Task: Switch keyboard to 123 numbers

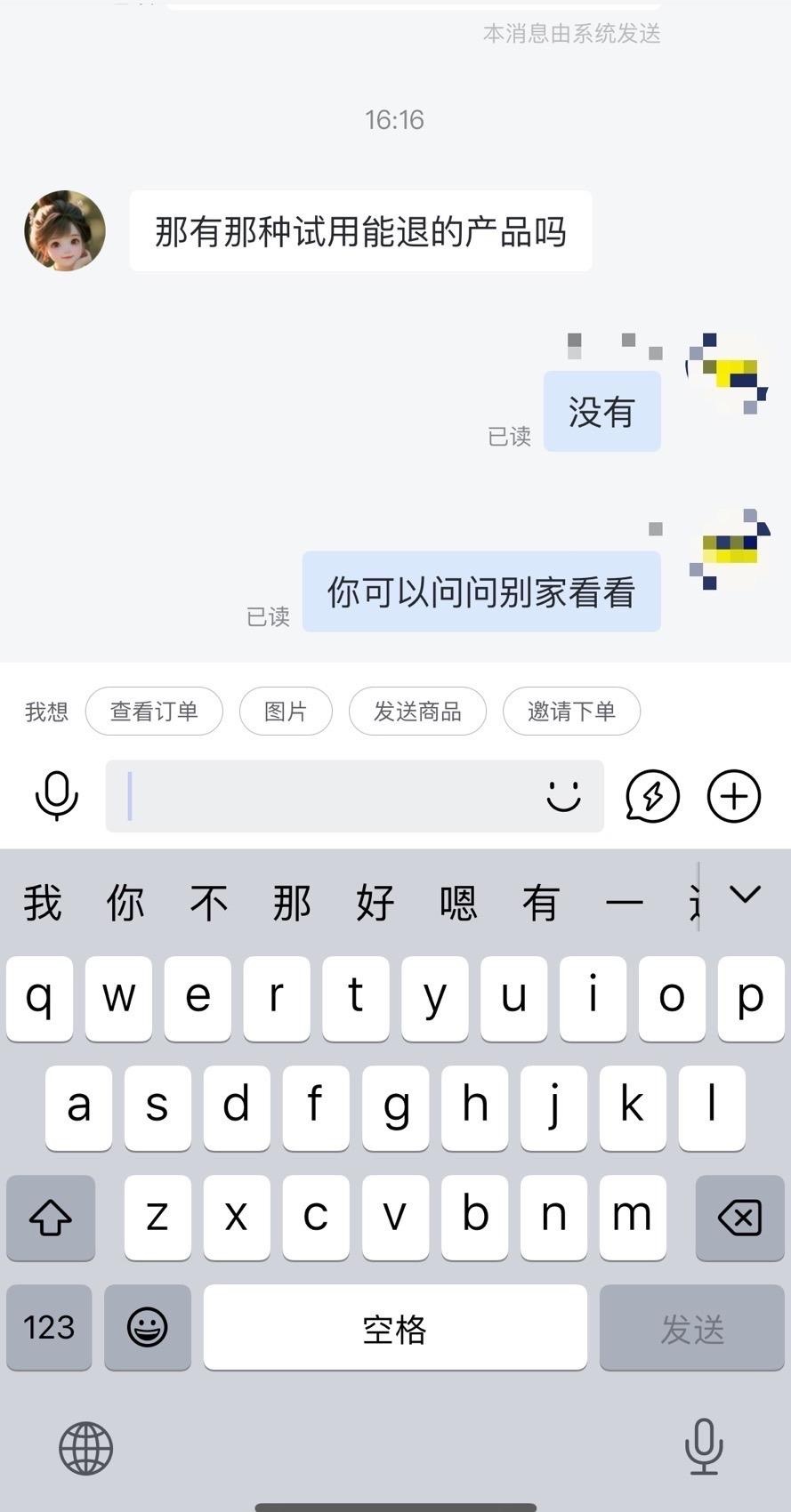Action: click(49, 1327)
